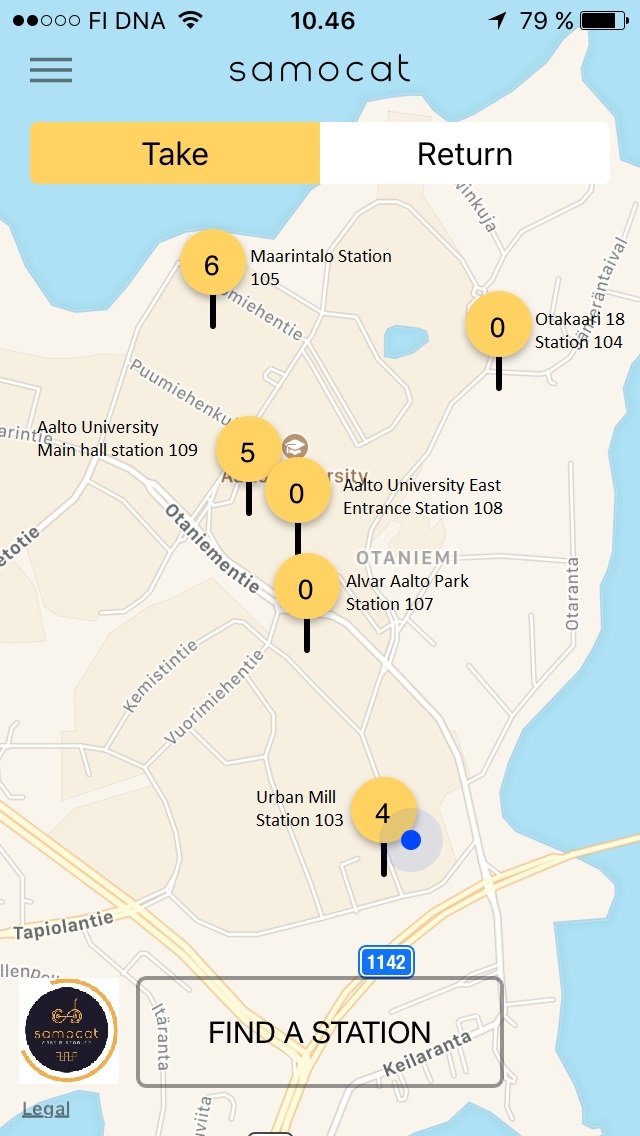Select Otakaari 18 Station 104 pin
The height and width of the screenshot is (1136, 640).
(x=498, y=327)
